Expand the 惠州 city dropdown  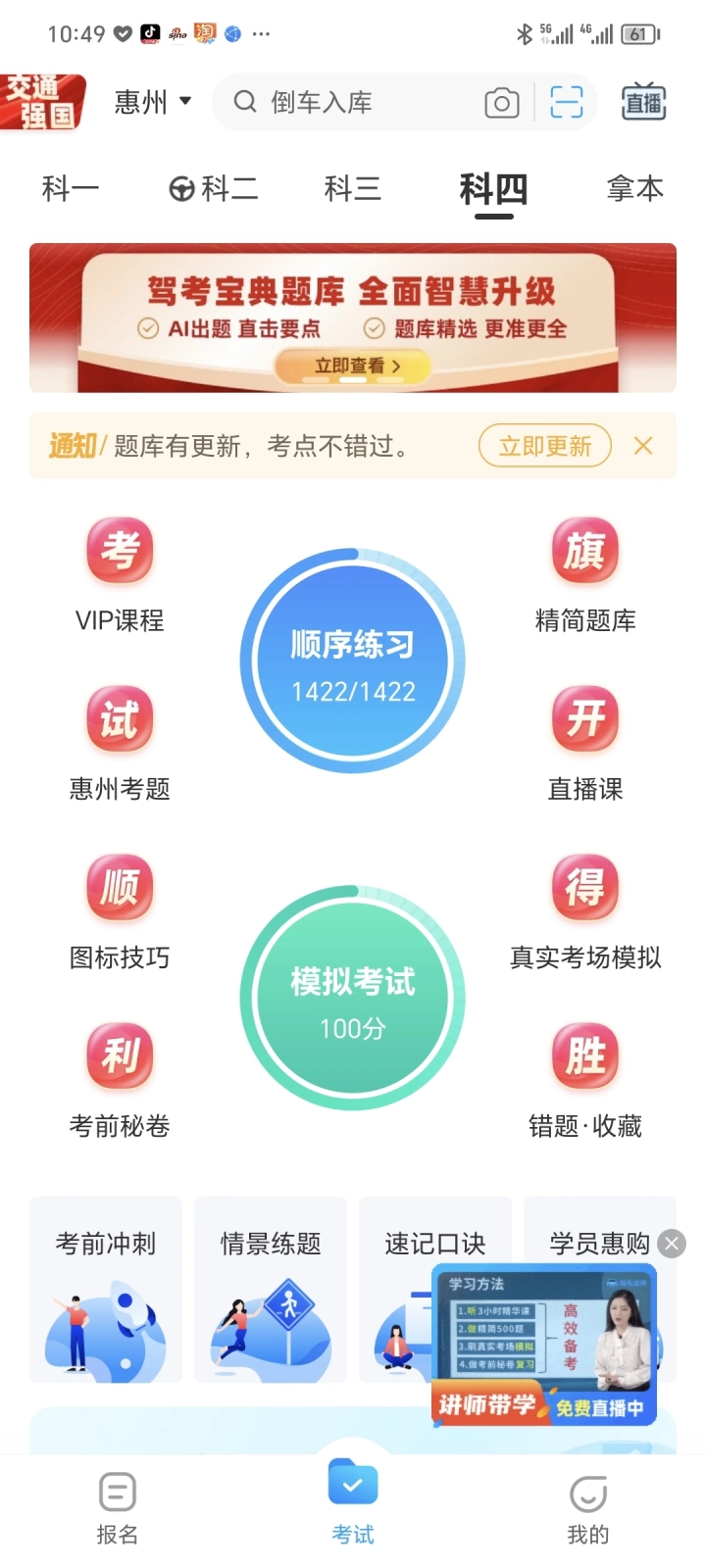click(152, 102)
